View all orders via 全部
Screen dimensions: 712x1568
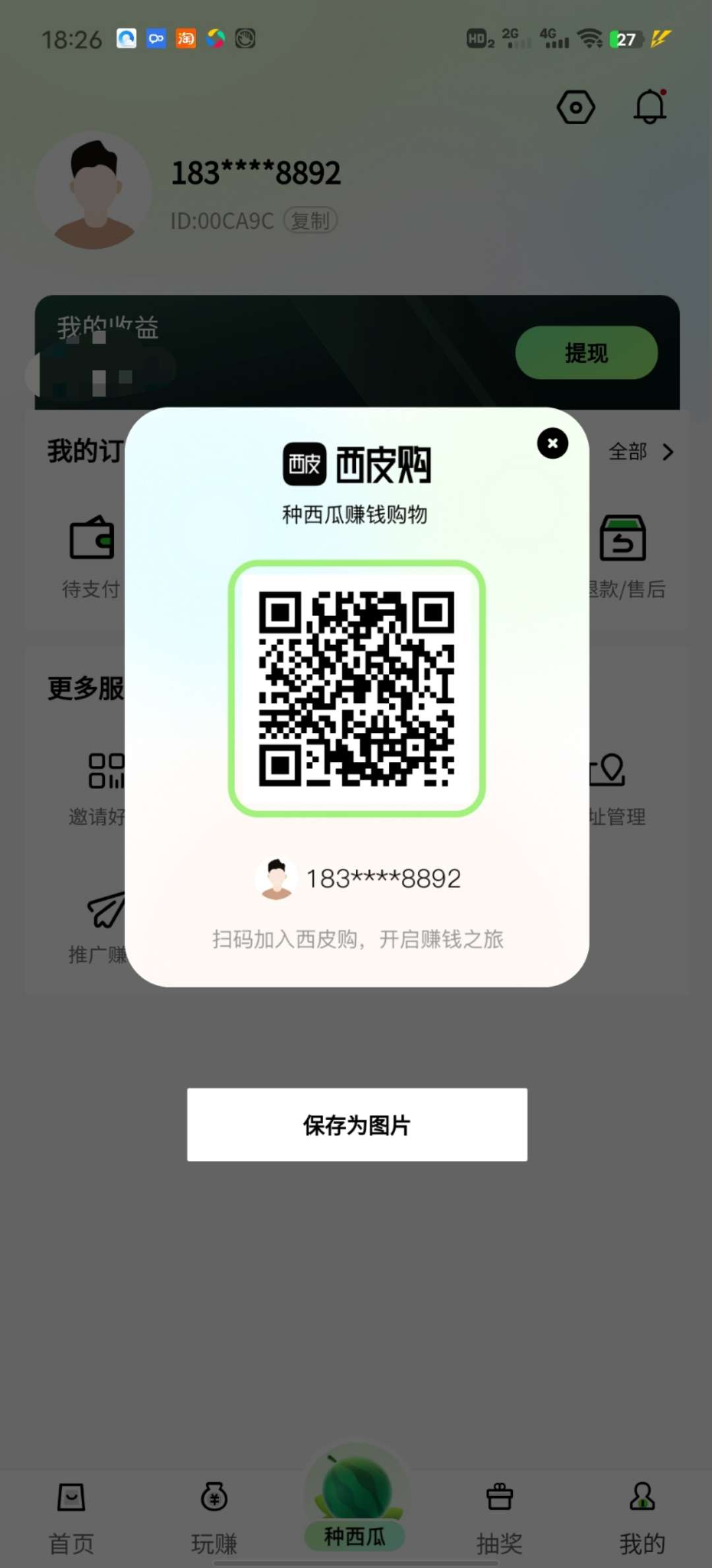click(639, 452)
